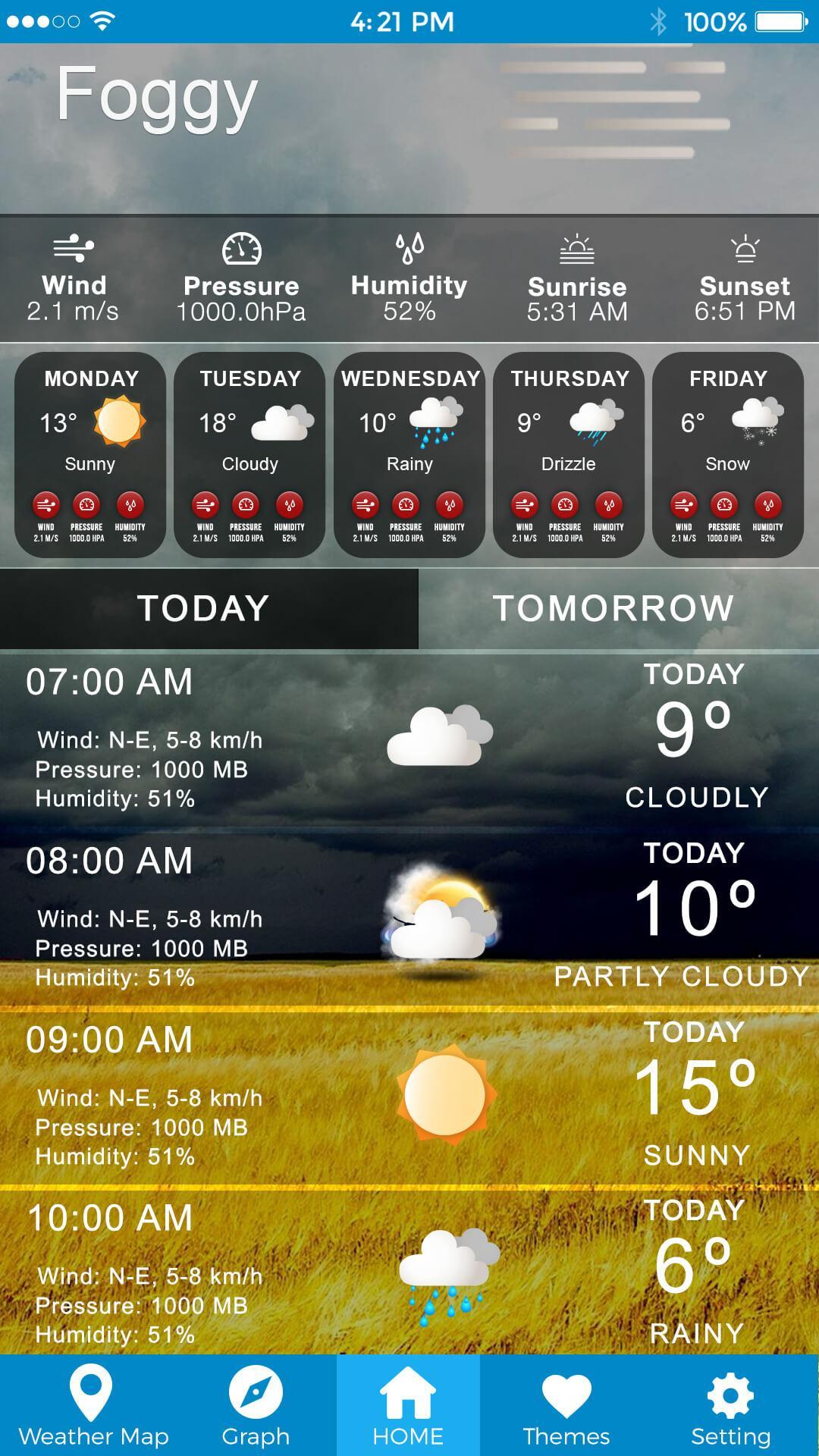Go to the HOME tab
Viewport: 819px width, 1456px height.
[408, 1405]
